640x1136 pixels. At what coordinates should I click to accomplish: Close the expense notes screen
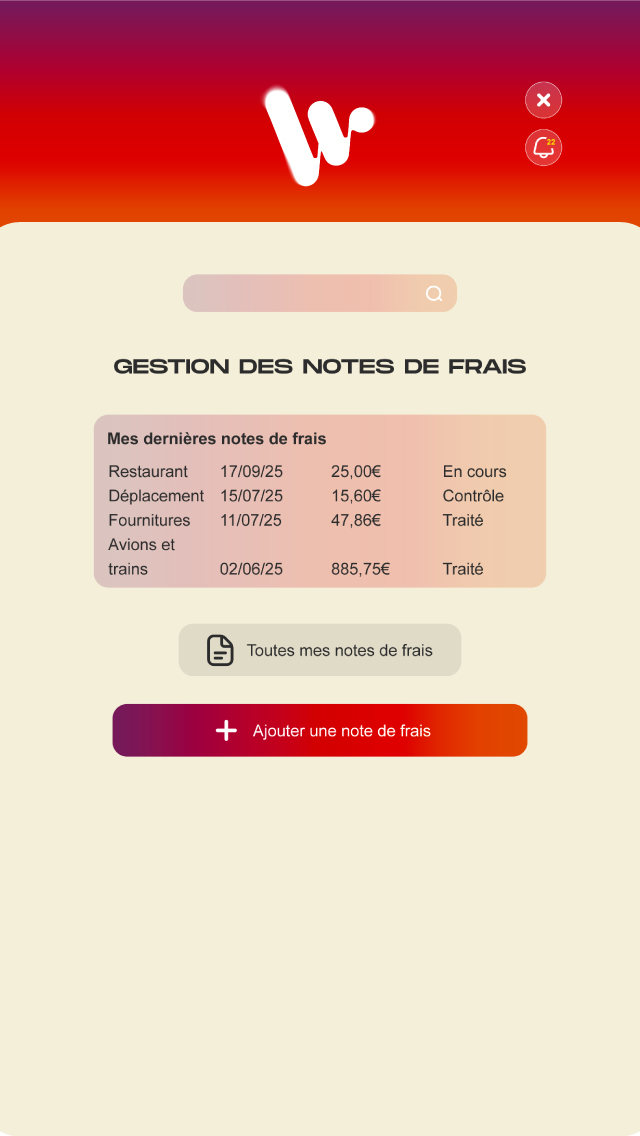(543, 100)
